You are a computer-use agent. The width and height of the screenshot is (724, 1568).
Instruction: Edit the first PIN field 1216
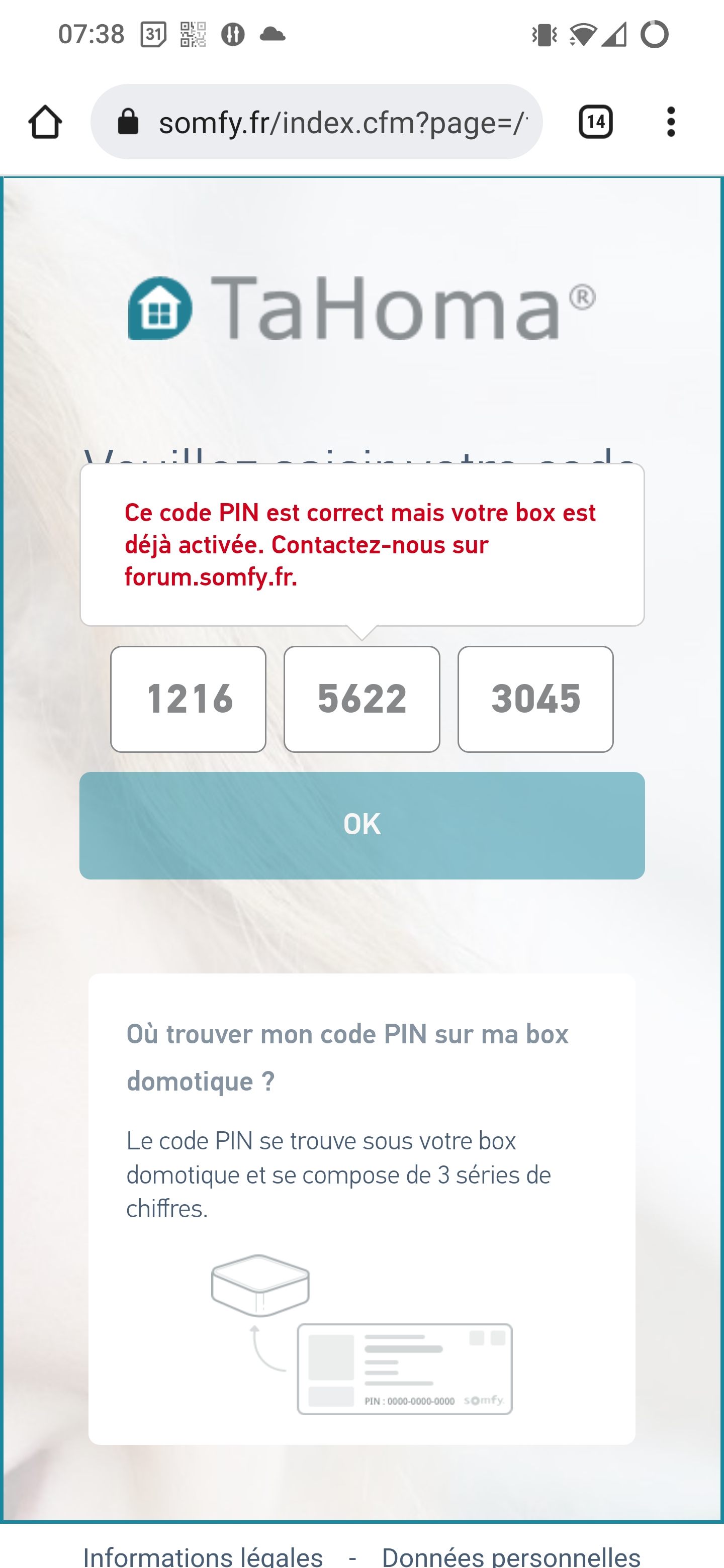188,699
